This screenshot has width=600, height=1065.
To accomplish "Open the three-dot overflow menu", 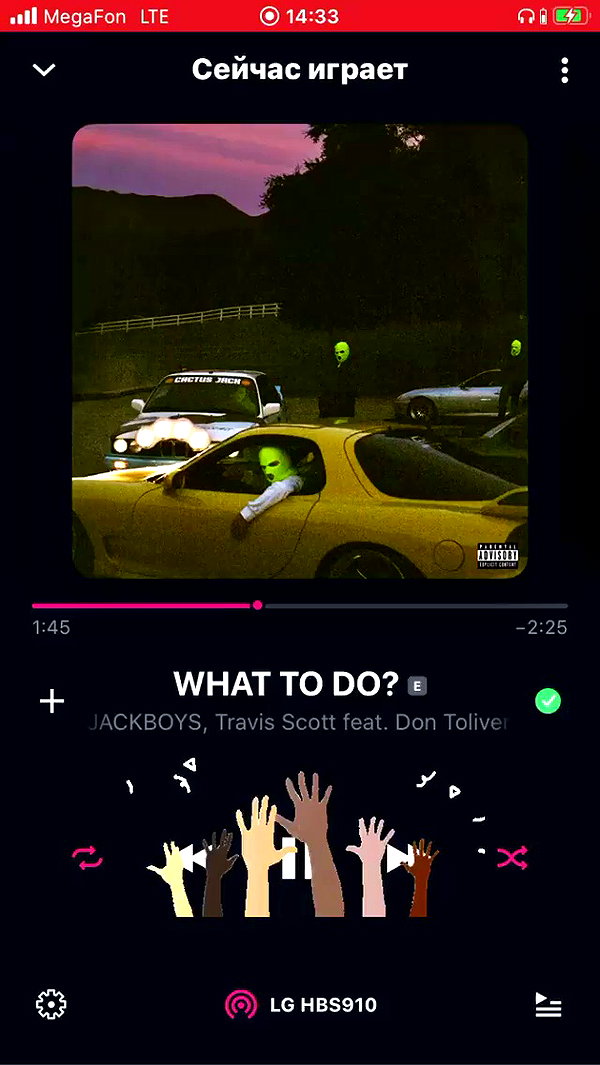I will click(x=564, y=70).
